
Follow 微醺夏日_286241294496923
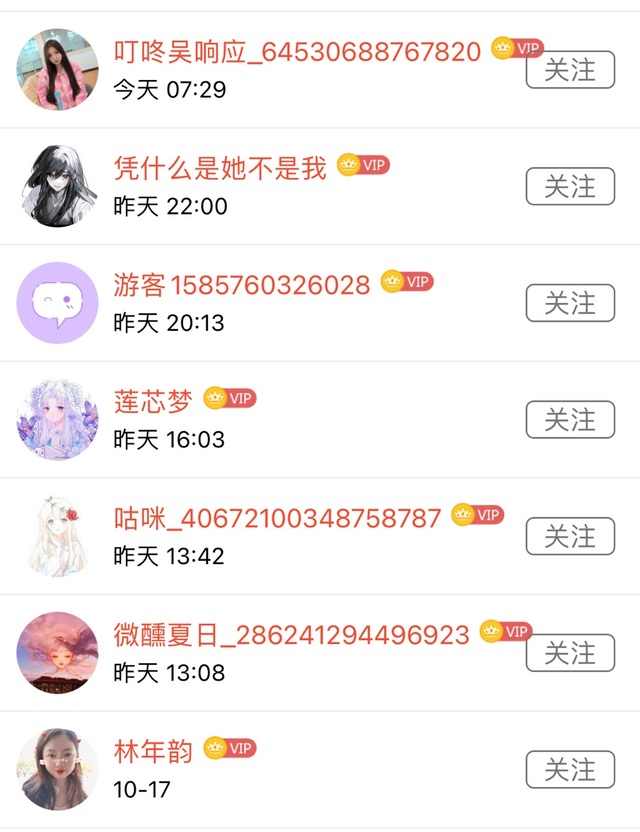coord(570,653)
